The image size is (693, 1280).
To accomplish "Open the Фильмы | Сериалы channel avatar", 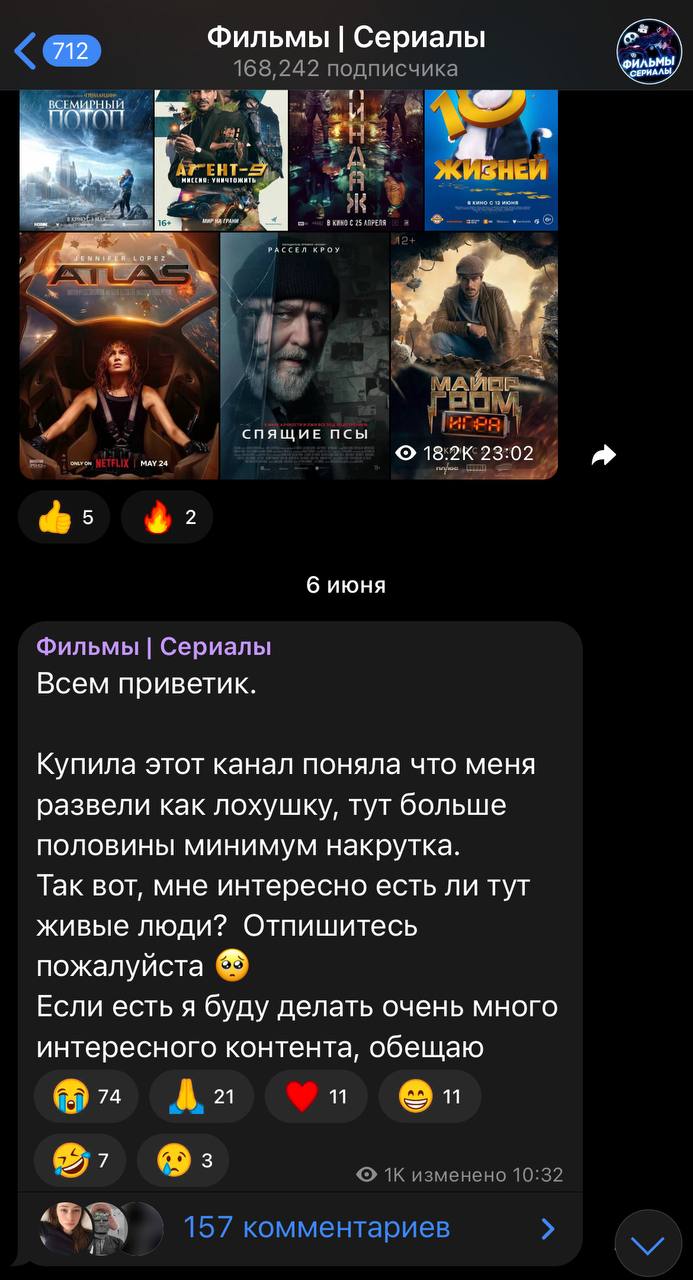I will 648,50.
